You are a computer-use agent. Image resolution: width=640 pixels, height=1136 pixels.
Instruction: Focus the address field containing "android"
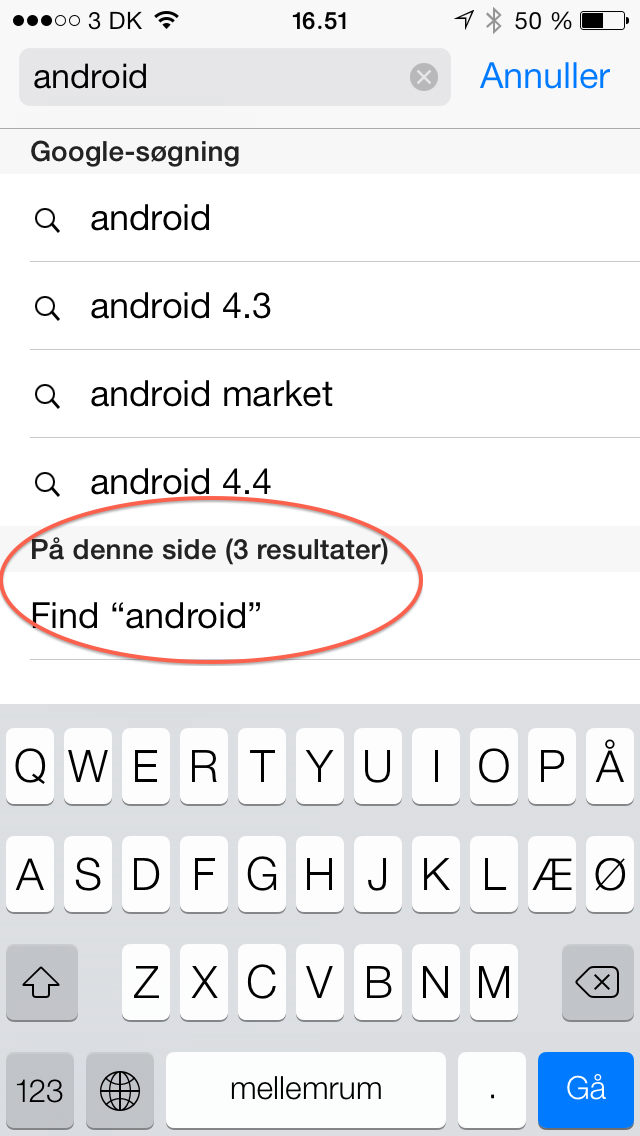tap(215, 77)
